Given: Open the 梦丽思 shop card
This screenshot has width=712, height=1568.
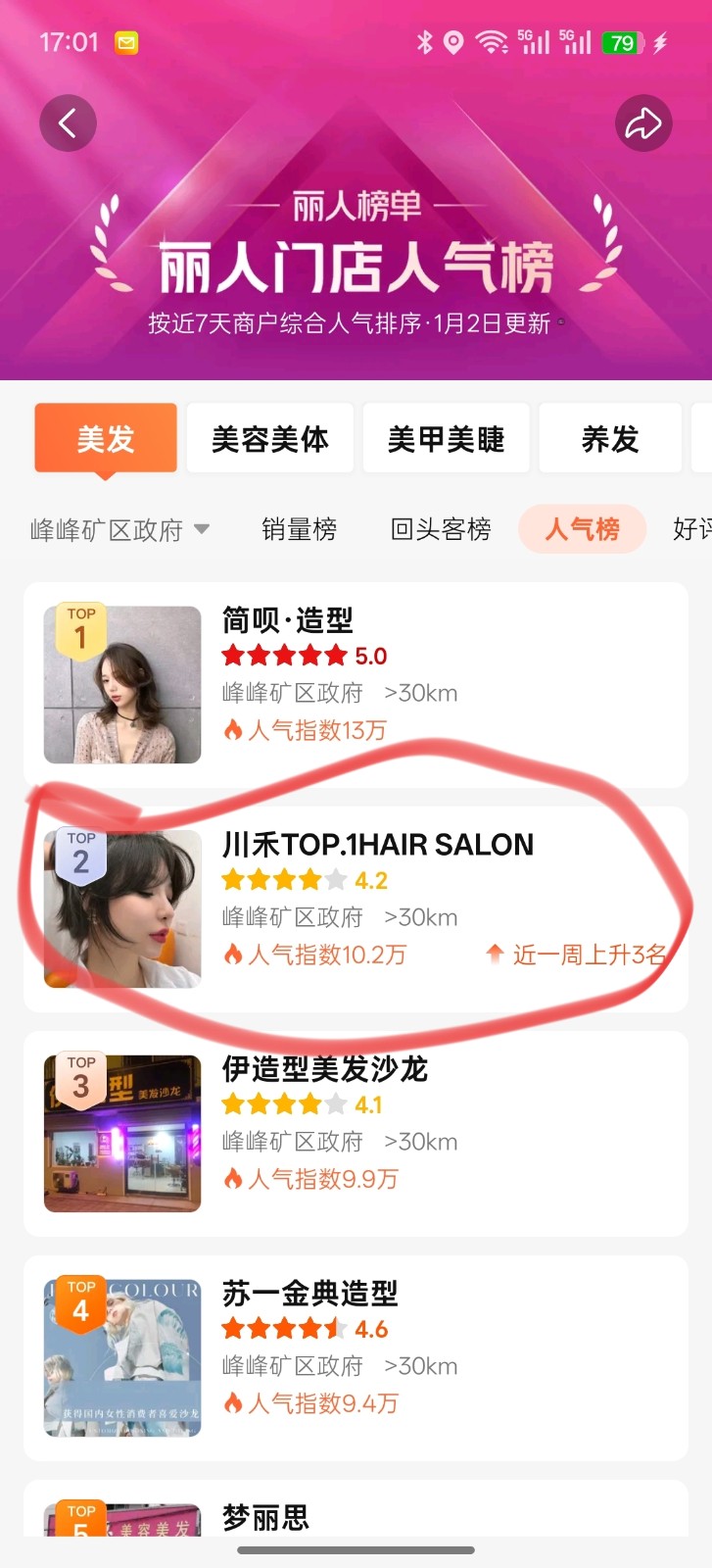Looking at the screenshot, I should pos(355,1517).
